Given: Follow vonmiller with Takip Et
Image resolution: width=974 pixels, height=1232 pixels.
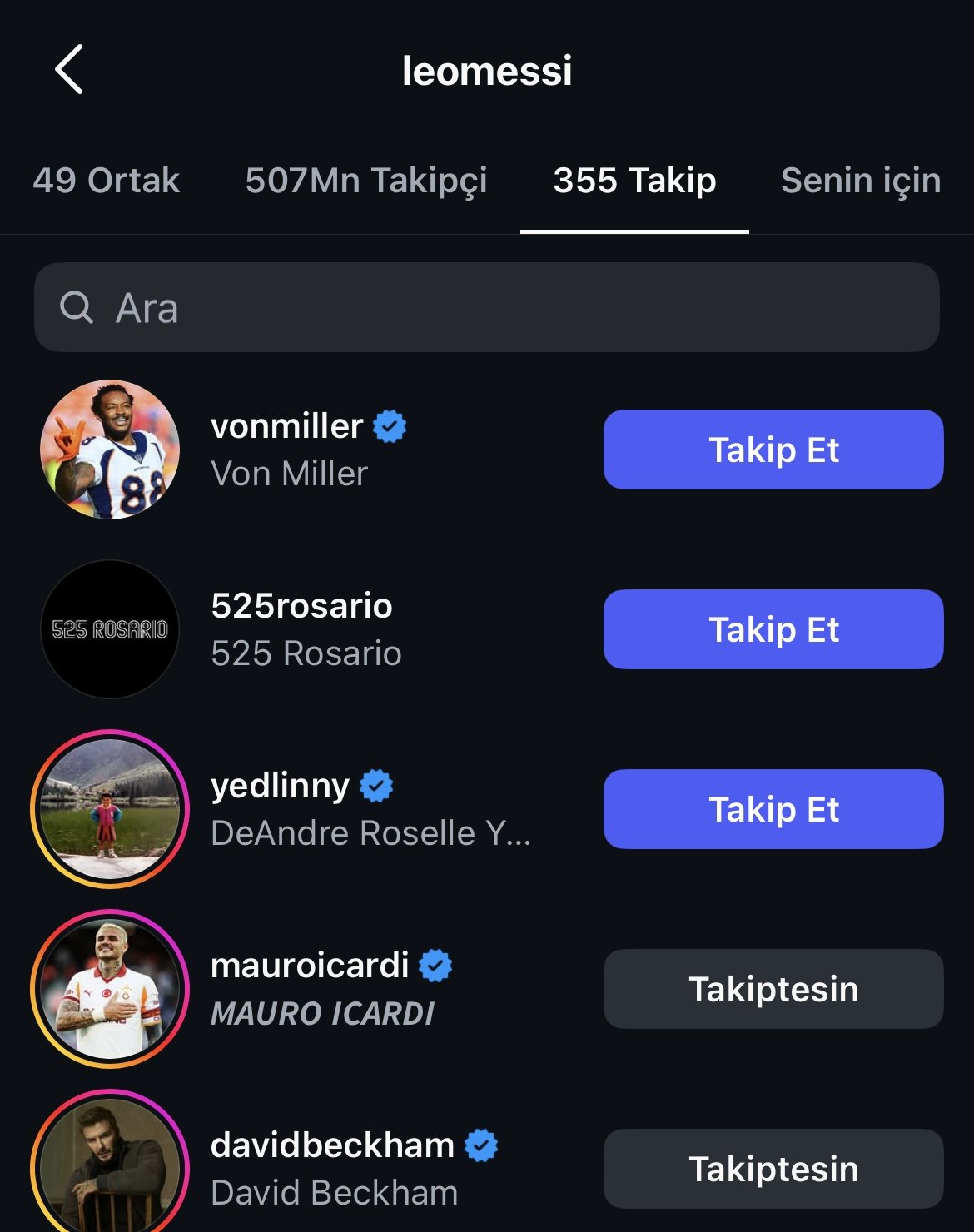Looking at the screenshot, I should 773,450.
